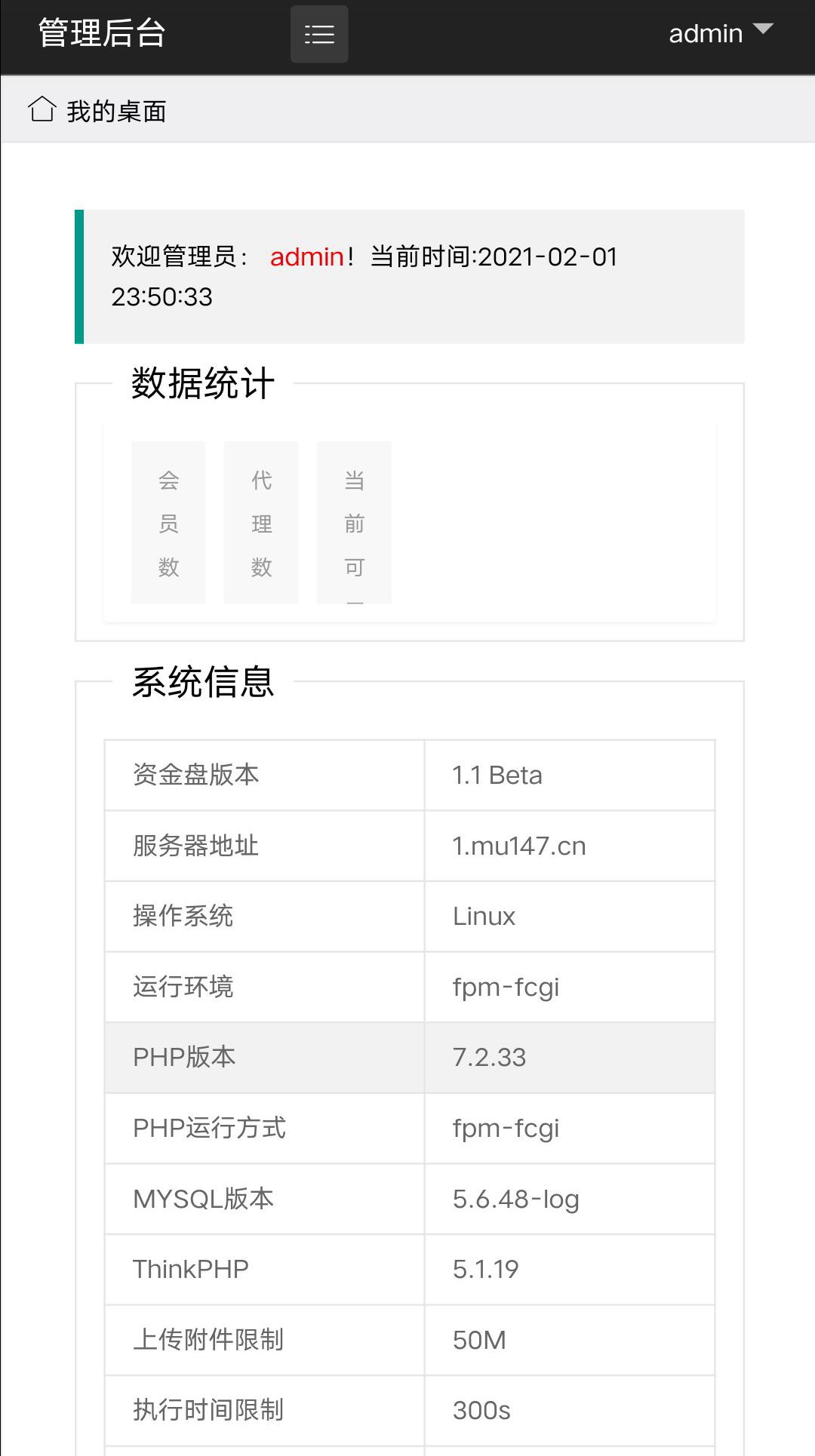Open the sidebar navigation with the hamburger icon
This screenshot has height=1456, width=815.
318,33
